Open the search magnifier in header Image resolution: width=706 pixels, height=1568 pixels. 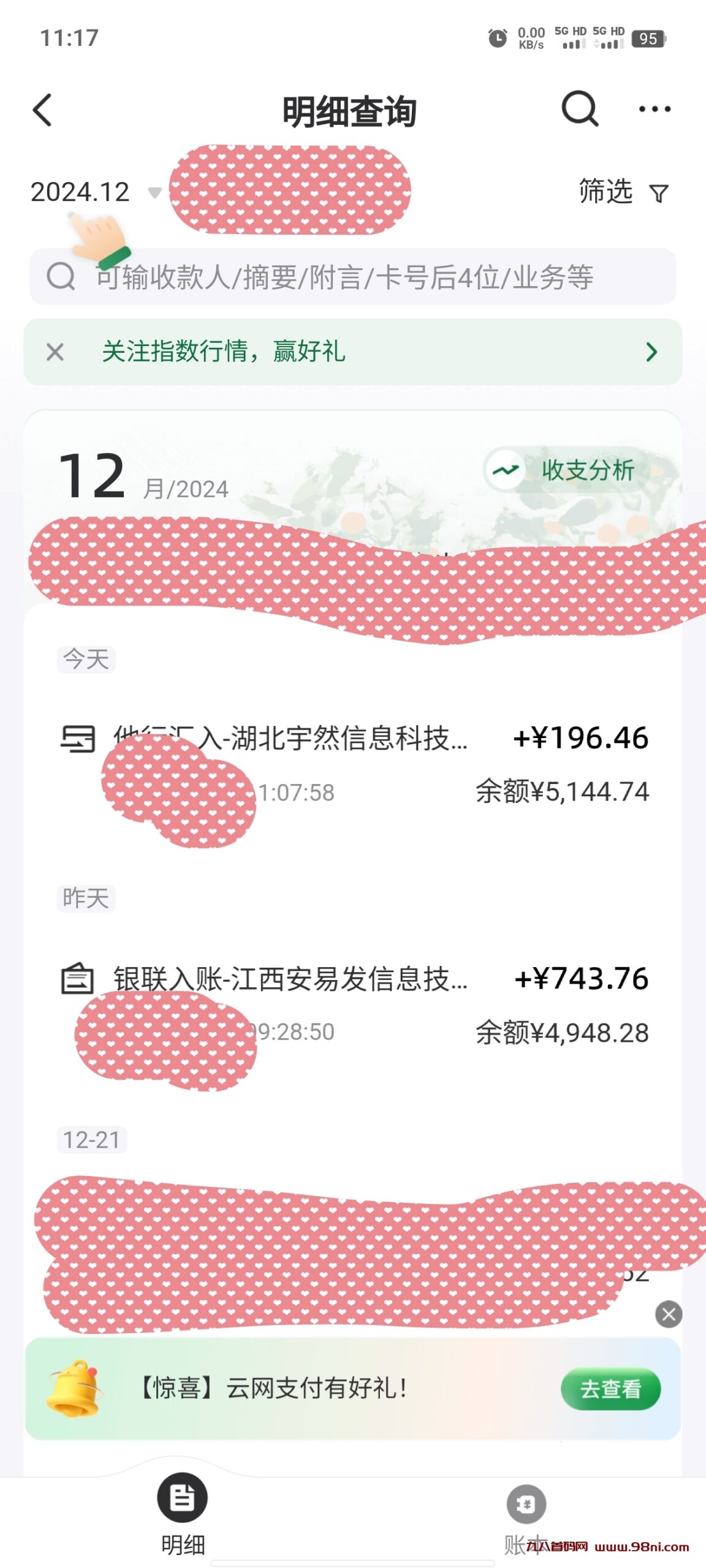pos(579,109)
